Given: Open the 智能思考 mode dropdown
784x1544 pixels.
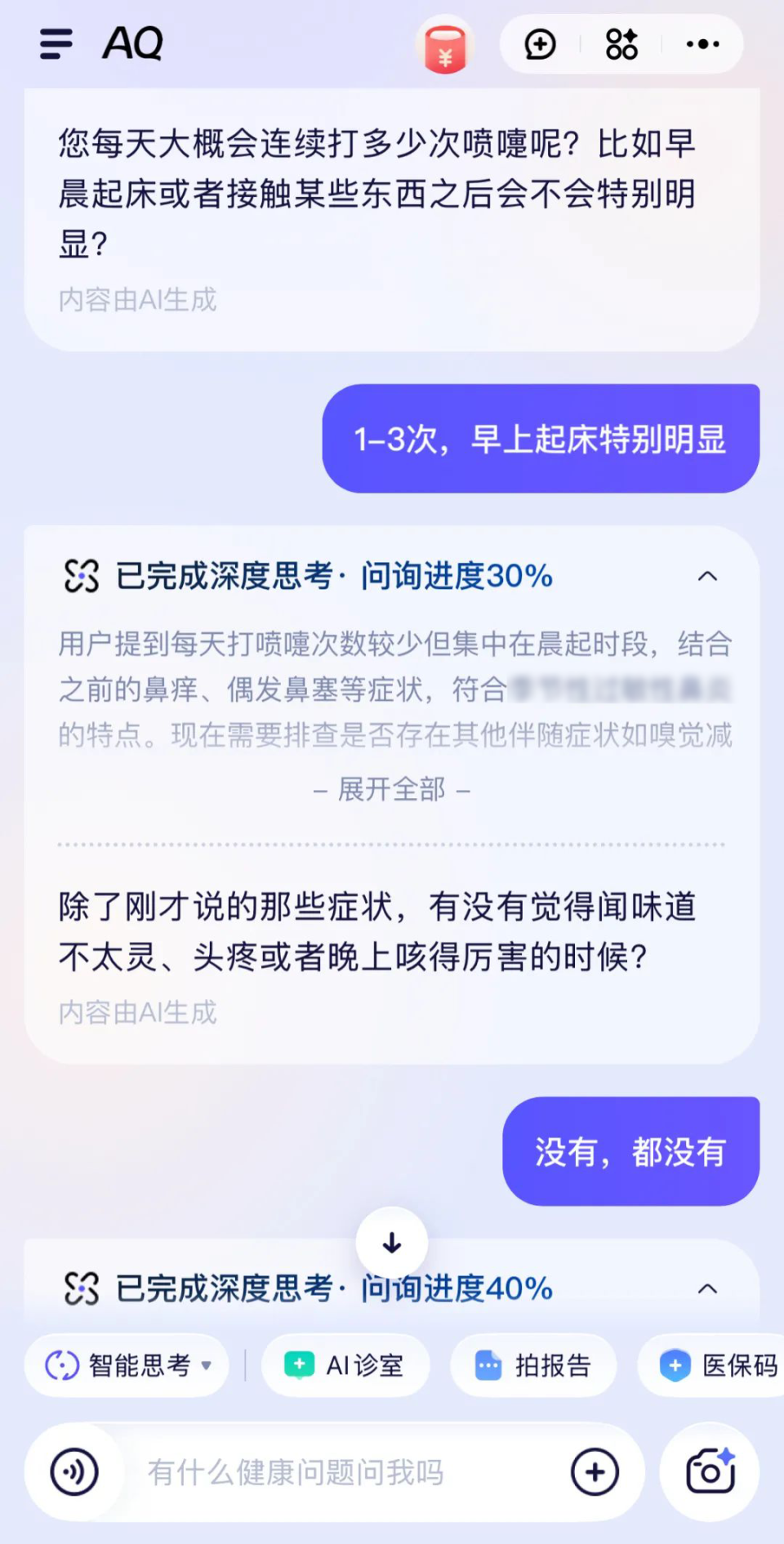Looking at the screenshot, I should pyautogui.click(x=127, y=1365).
